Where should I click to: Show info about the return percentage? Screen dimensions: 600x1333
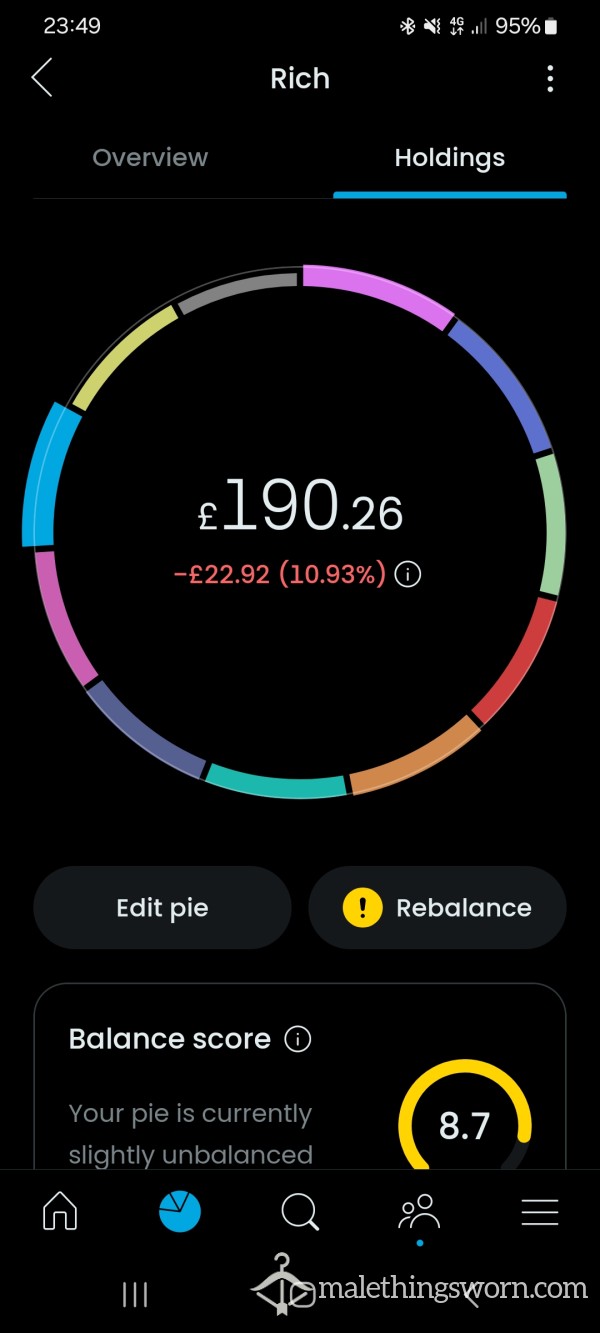(x=407, y=574)
